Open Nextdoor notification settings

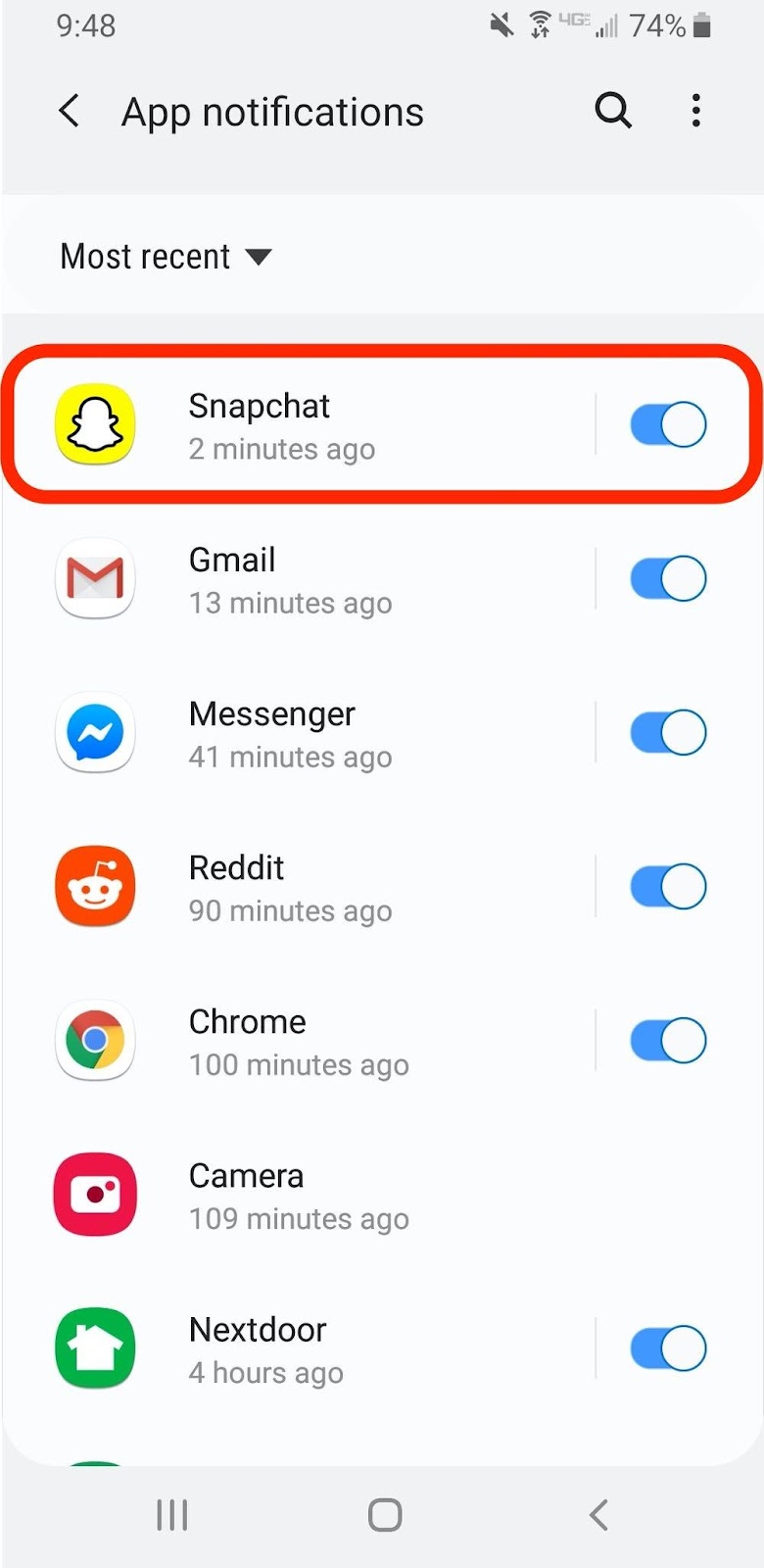click(x=294, y=1349)
